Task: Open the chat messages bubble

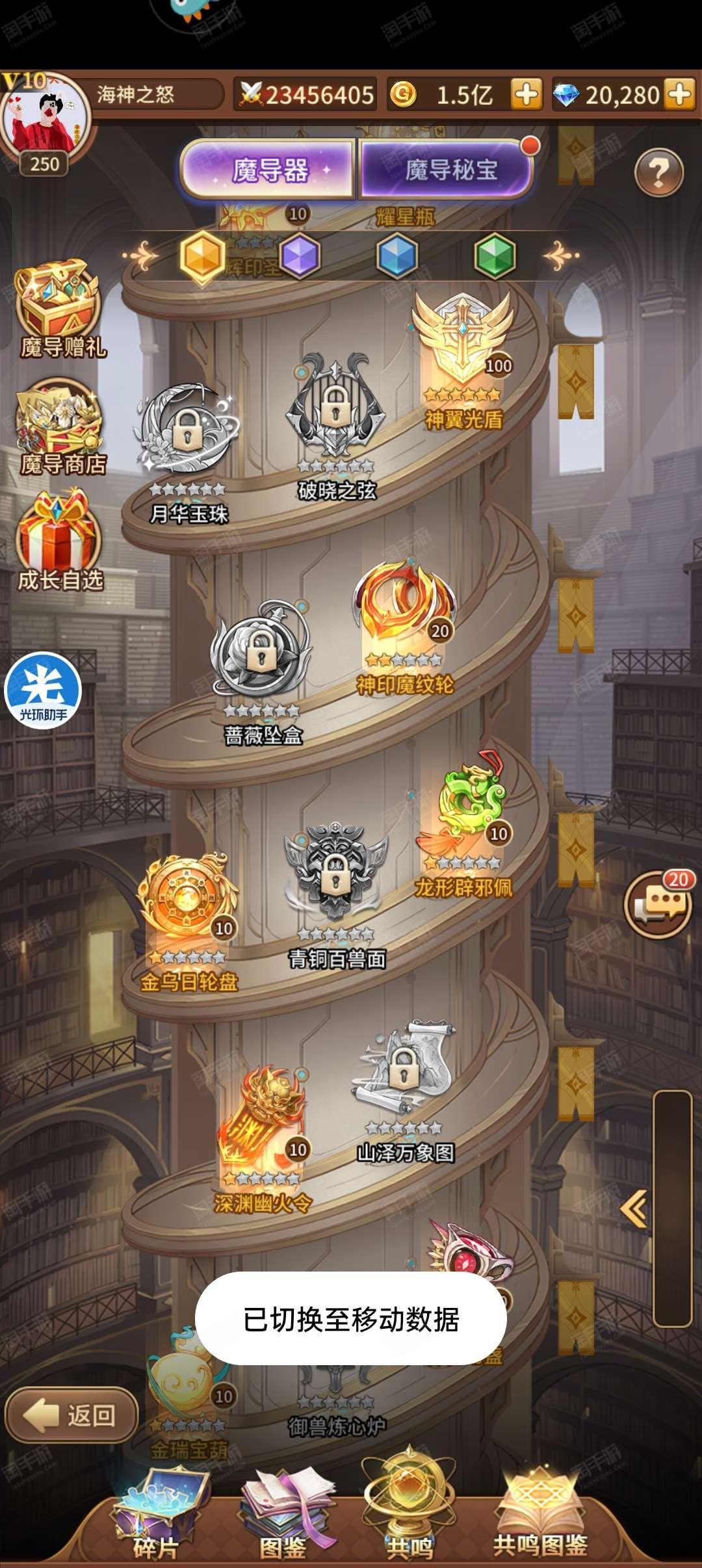Action: (658, 904)
